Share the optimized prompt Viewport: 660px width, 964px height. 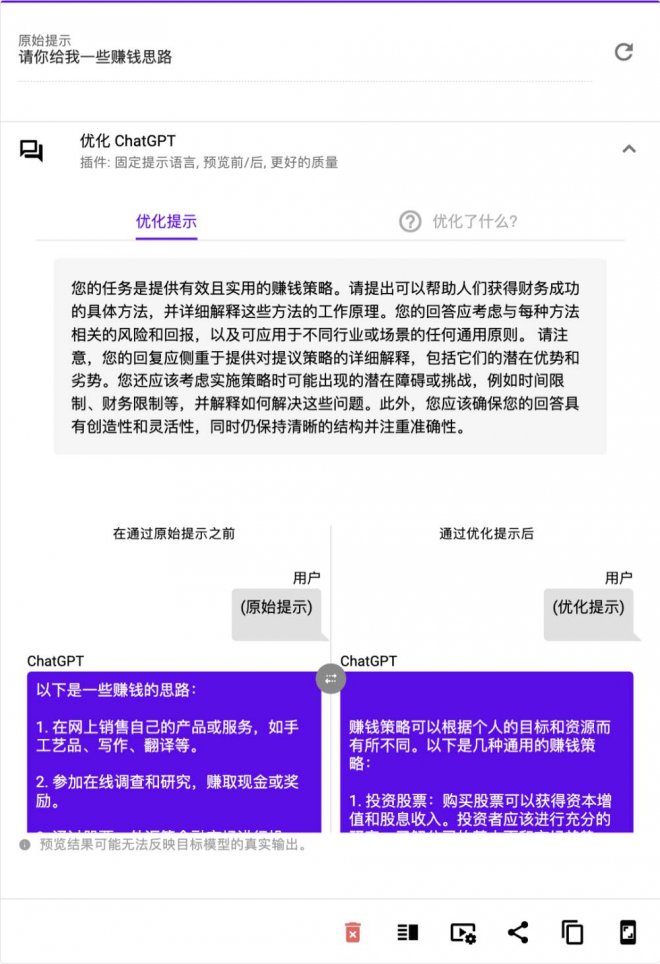point(517,933)
